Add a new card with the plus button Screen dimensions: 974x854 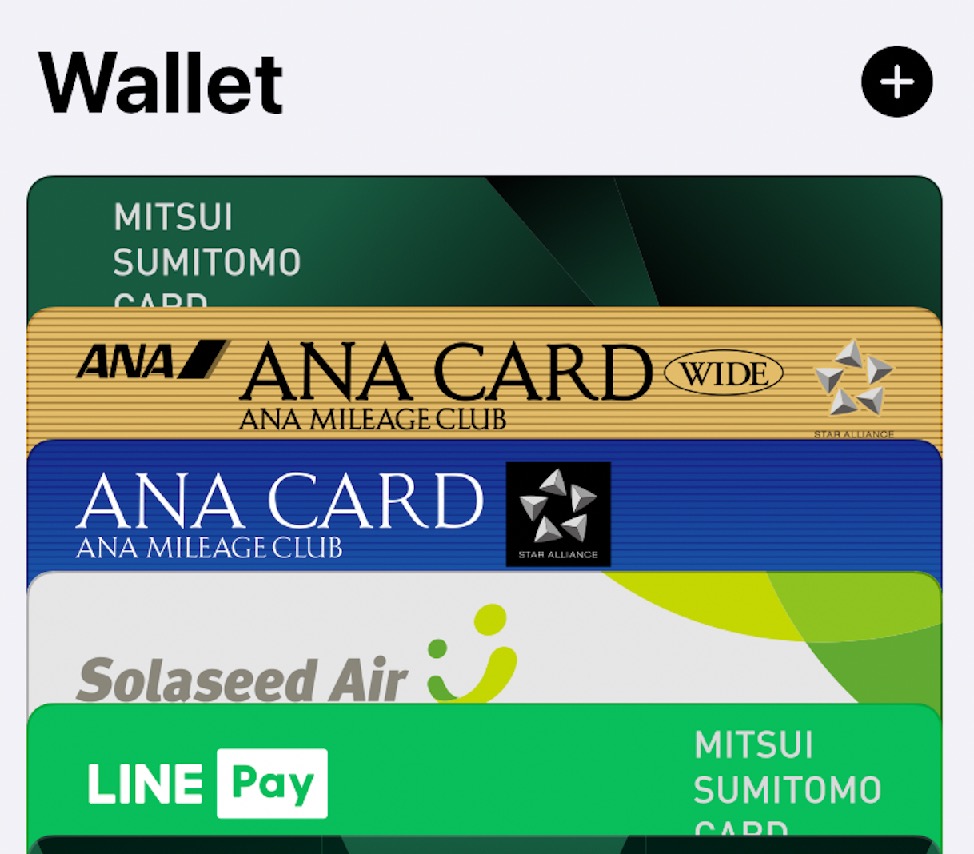click(x=896, y=81)
